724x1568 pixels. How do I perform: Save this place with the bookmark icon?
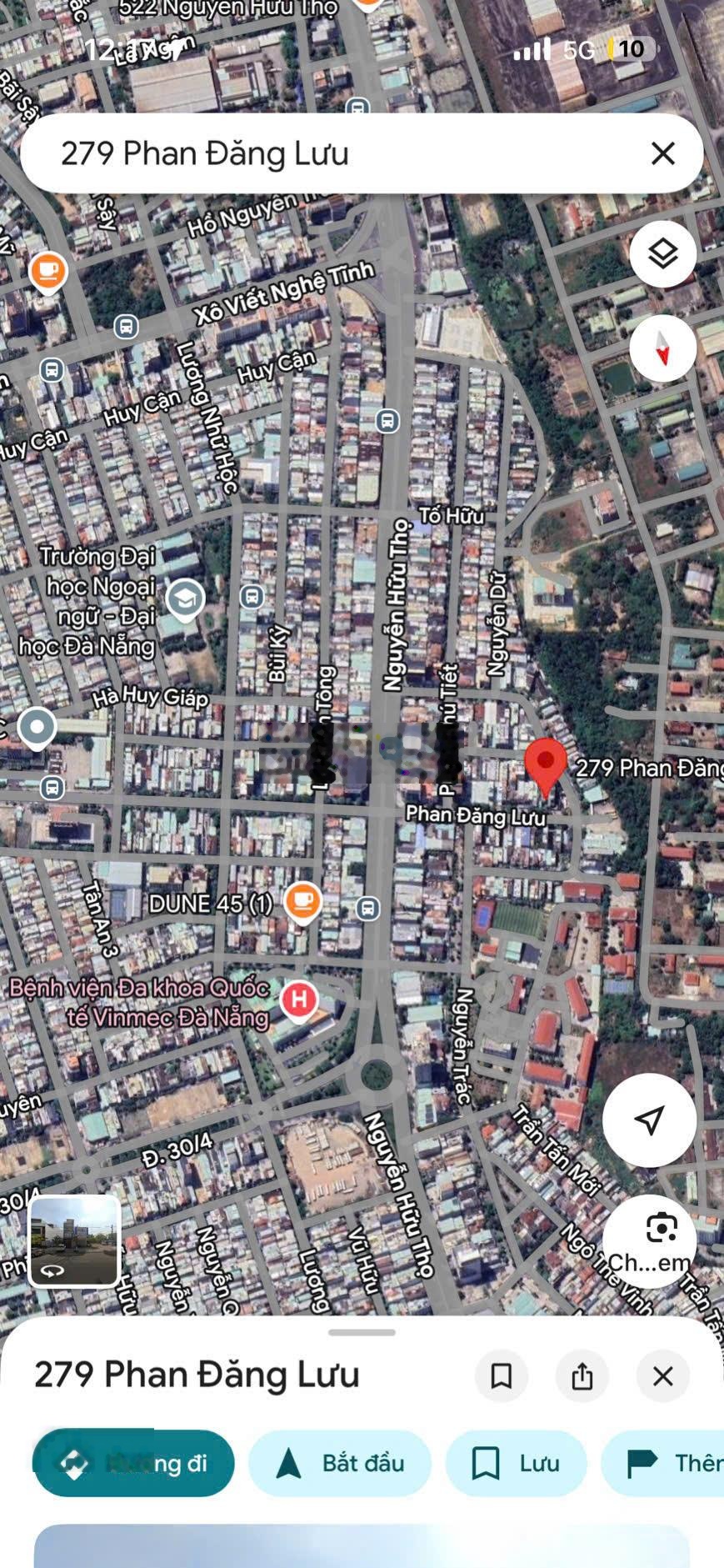[x=501, y=1376]
